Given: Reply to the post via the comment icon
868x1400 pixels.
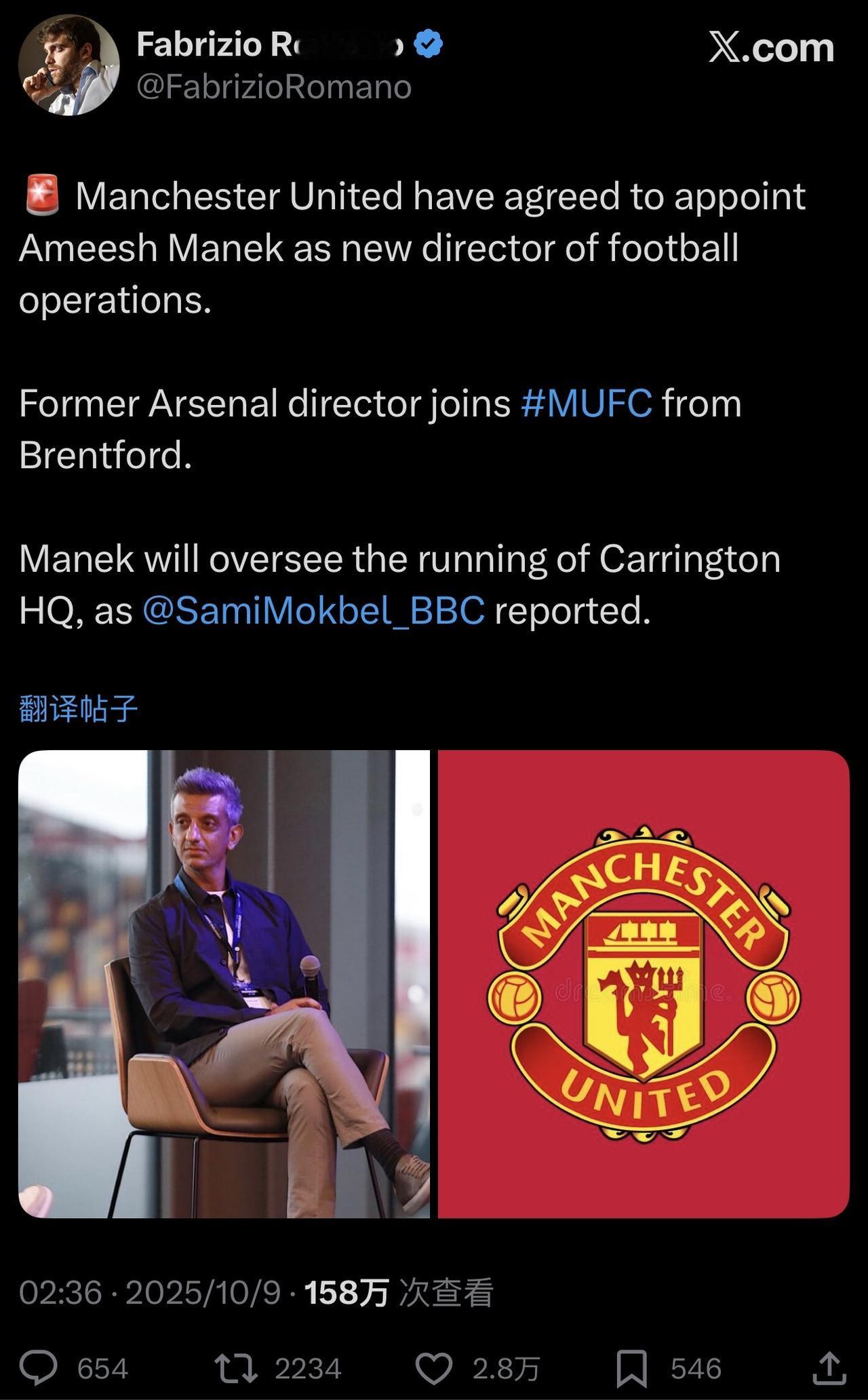Looking at the screenshot, I should point(39,1368).
